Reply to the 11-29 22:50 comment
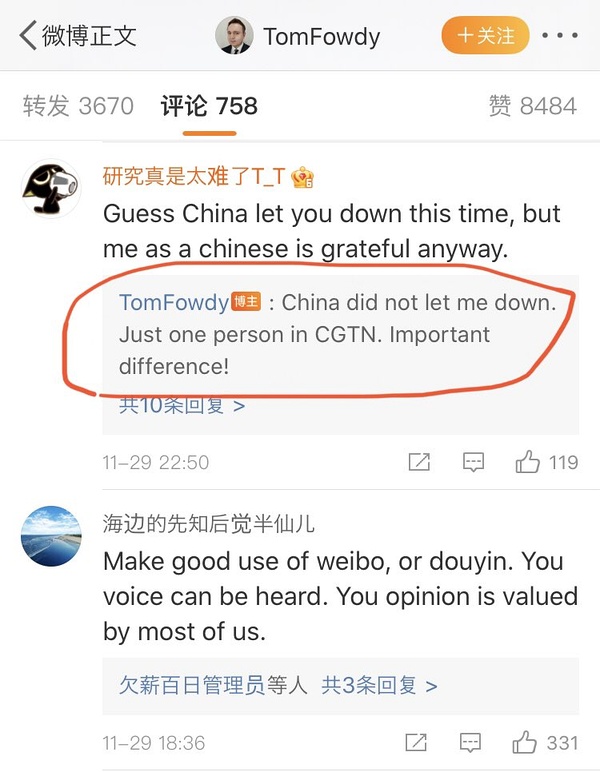Image resolution: width=600 pixels, height=772 pixels. tap(473, 462)
